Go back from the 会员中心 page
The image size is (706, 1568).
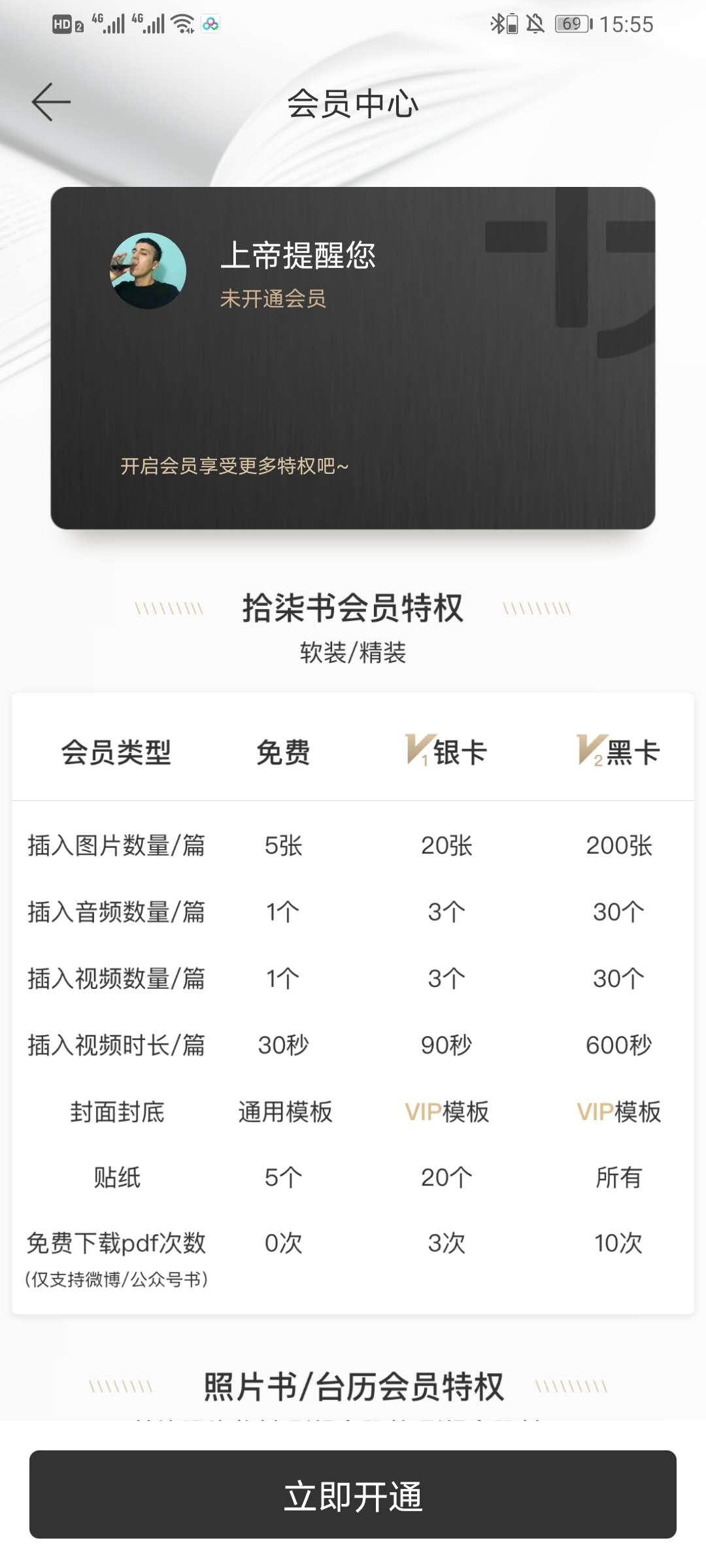pyautogui.click(x=51, y=102)
